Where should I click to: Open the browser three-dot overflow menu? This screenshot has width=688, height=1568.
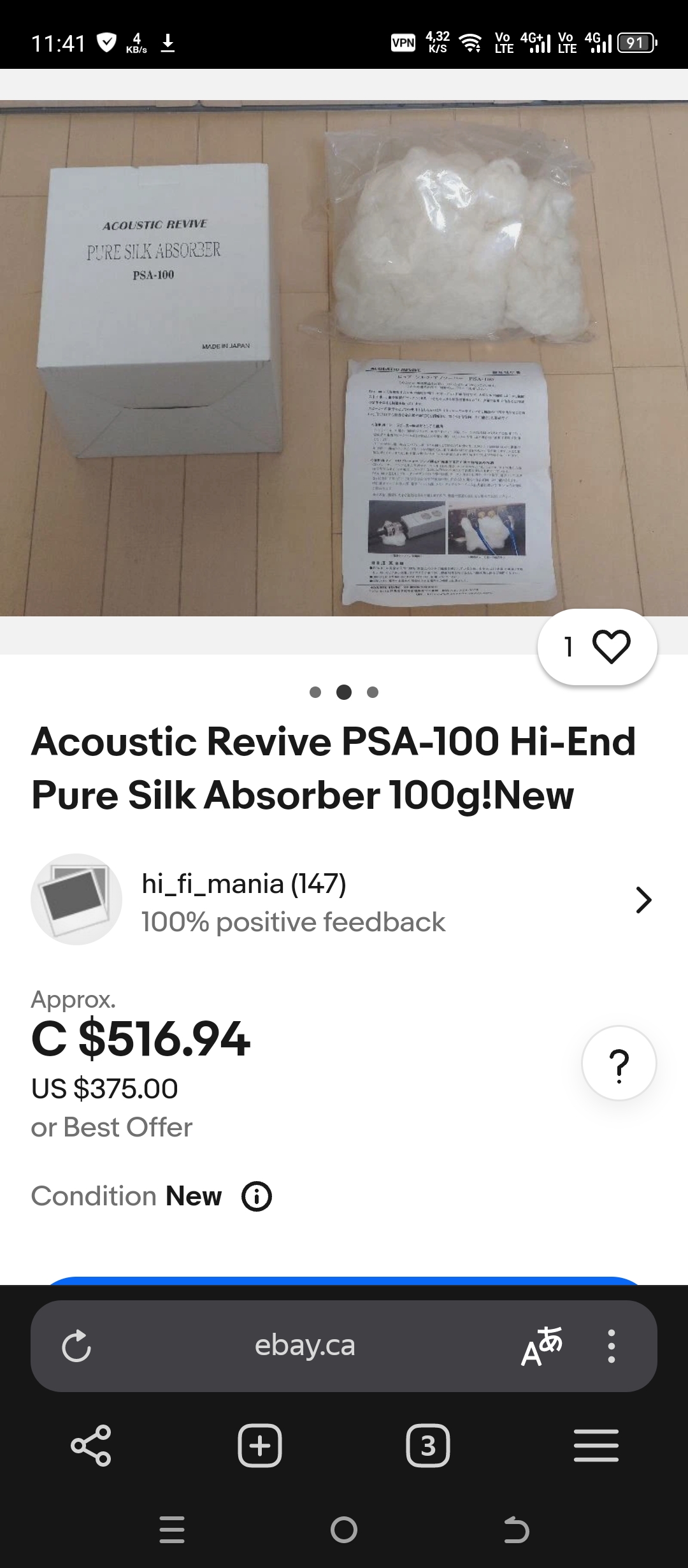[x=613, y=1346]
